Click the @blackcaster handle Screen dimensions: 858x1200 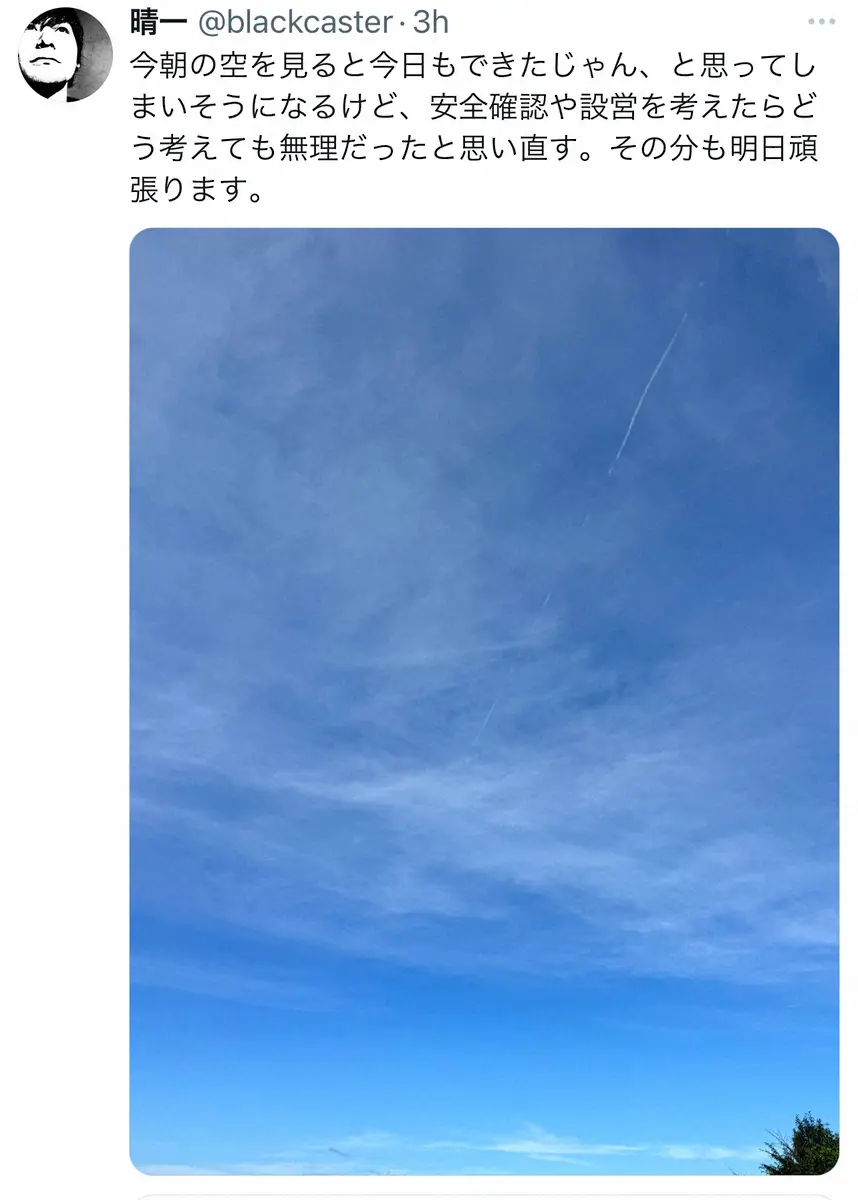tap(293, 18)
